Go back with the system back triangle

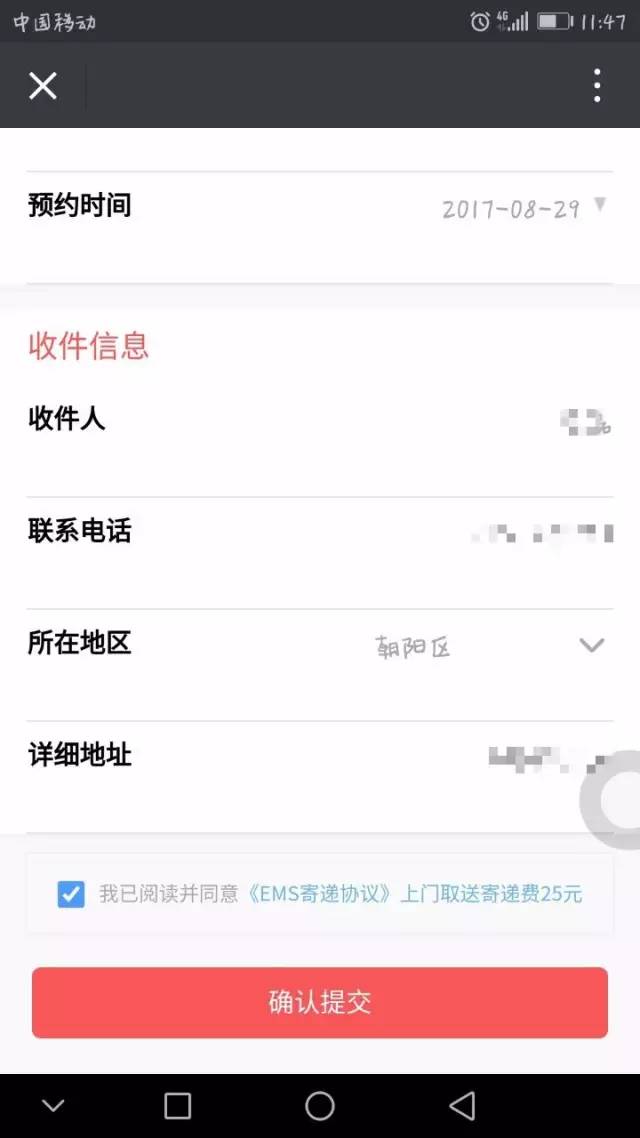point(462,1106)
